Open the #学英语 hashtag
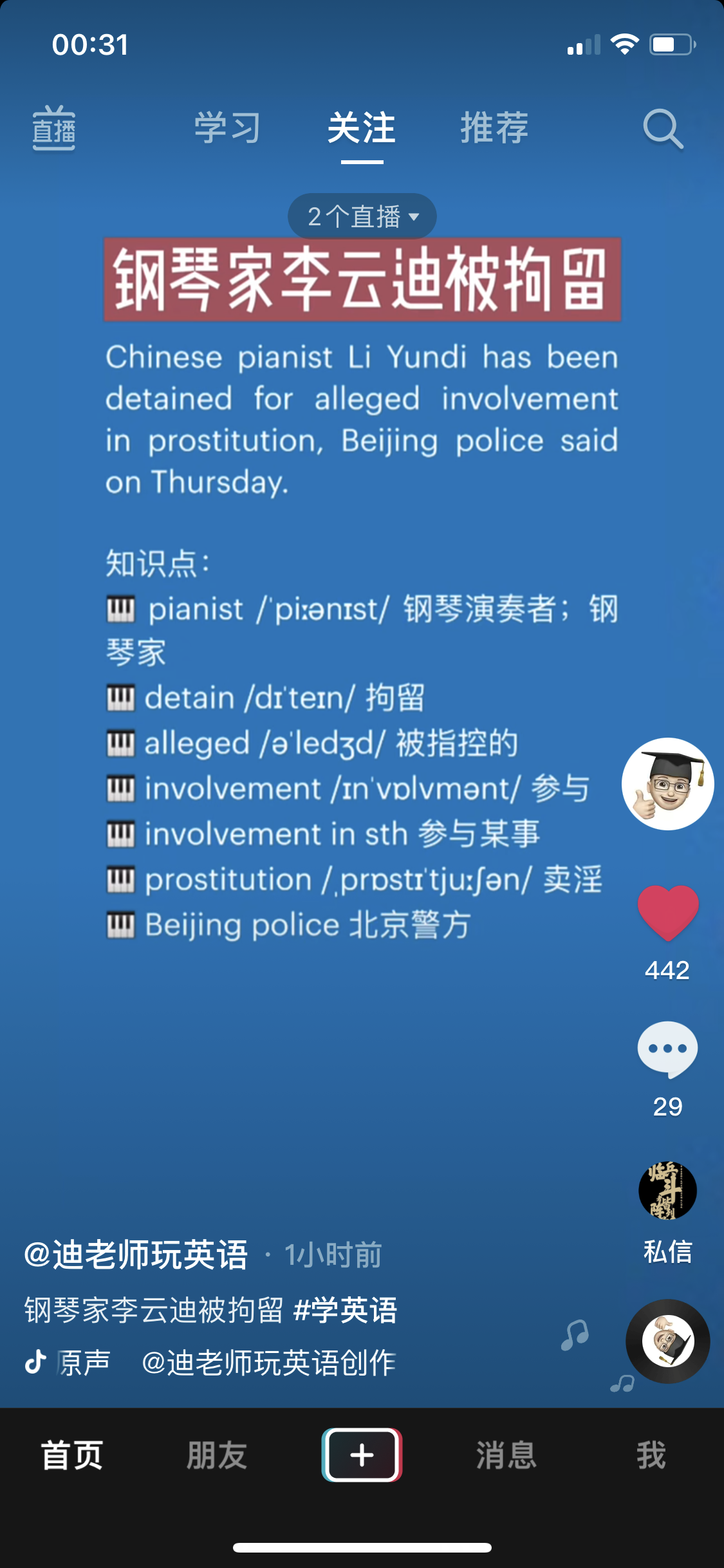Image resolution: width=724 pixels, height=1568 pixels. point(346,1311)
